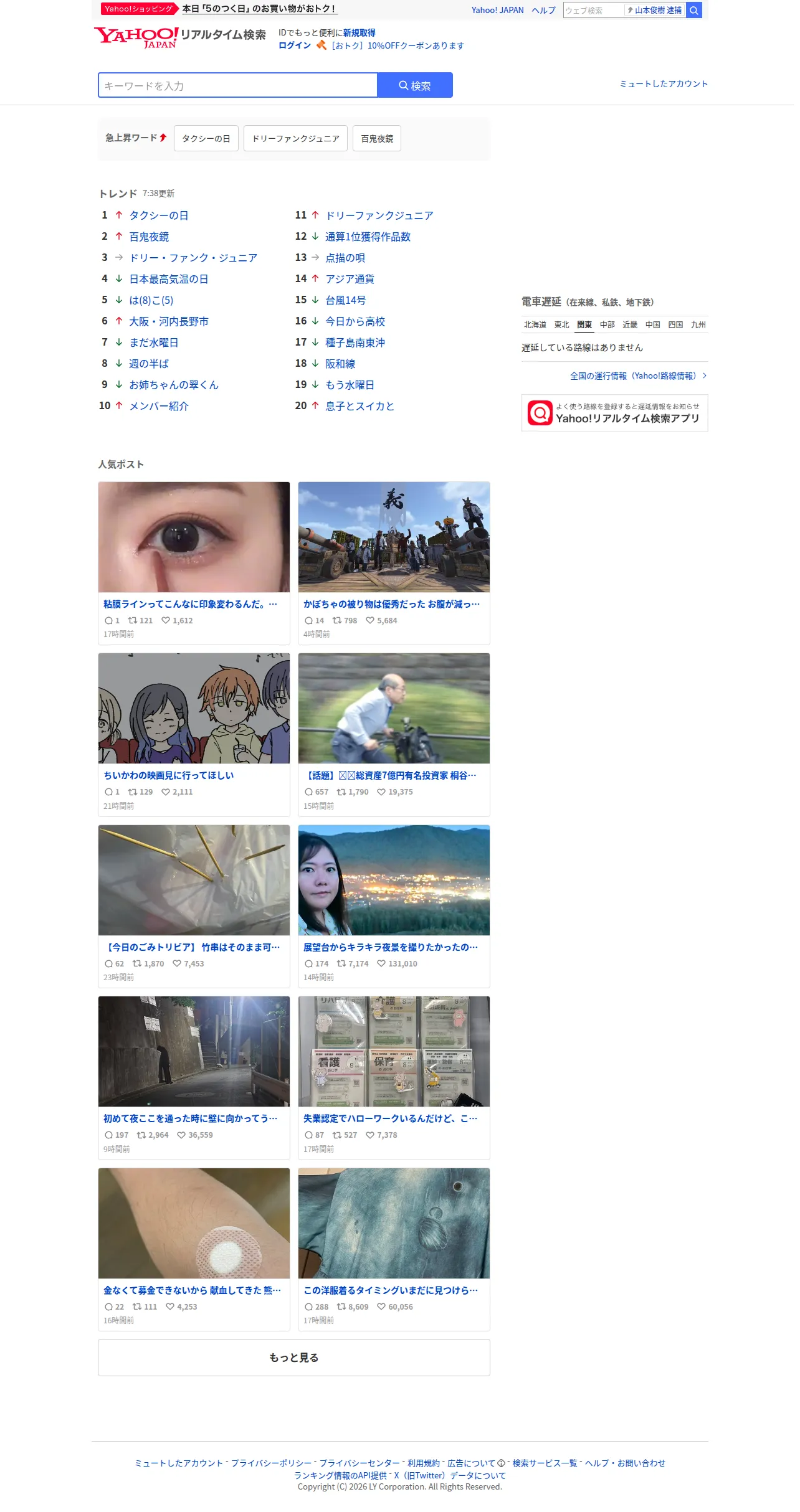The width and height of the screenshot is (800, 1512).
Task: Open the 粘膜ライン eye makeup post
Action: tap(194, 563)
